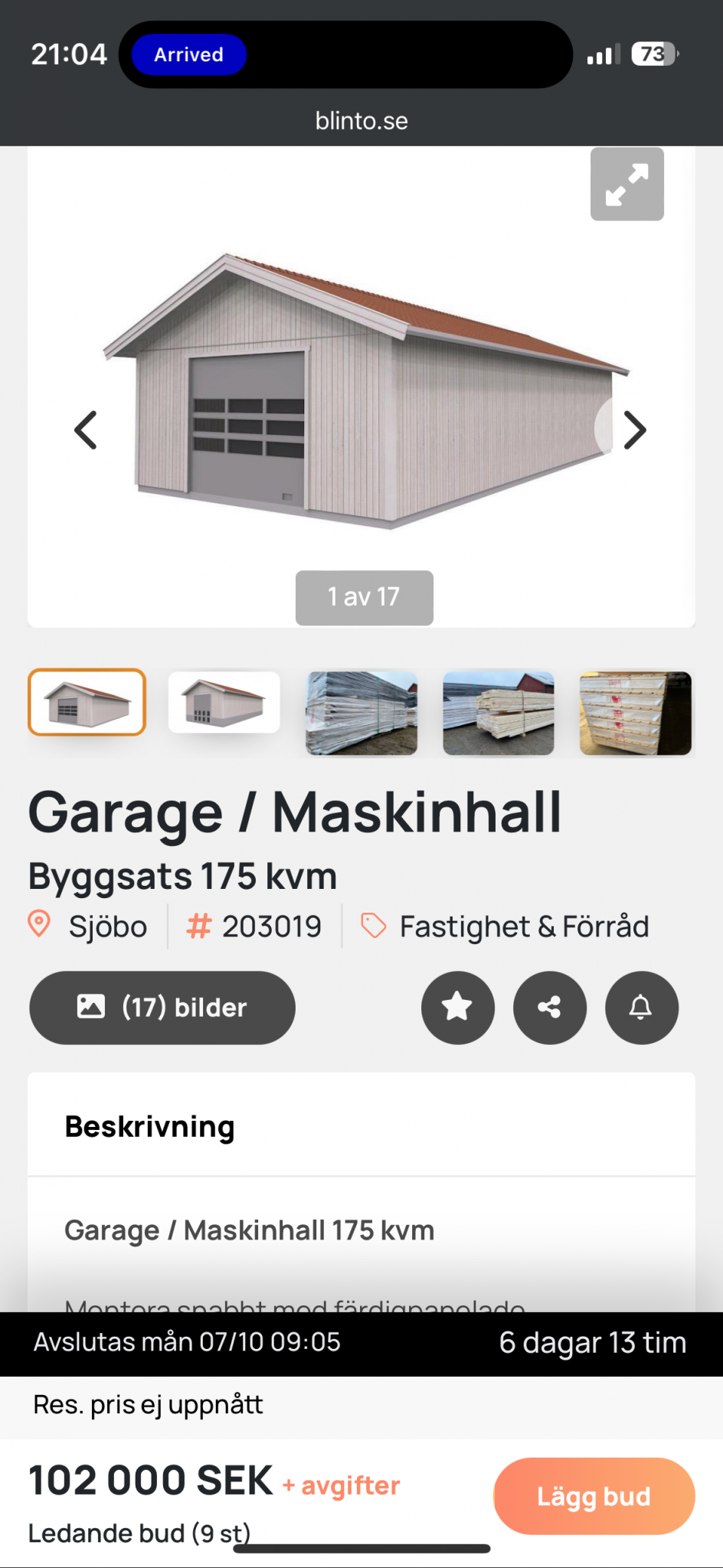Open the Fastighet & Förråd category
Viewport: 723px width, 1568px height.
pyautogui.click(x=523, y=926)
